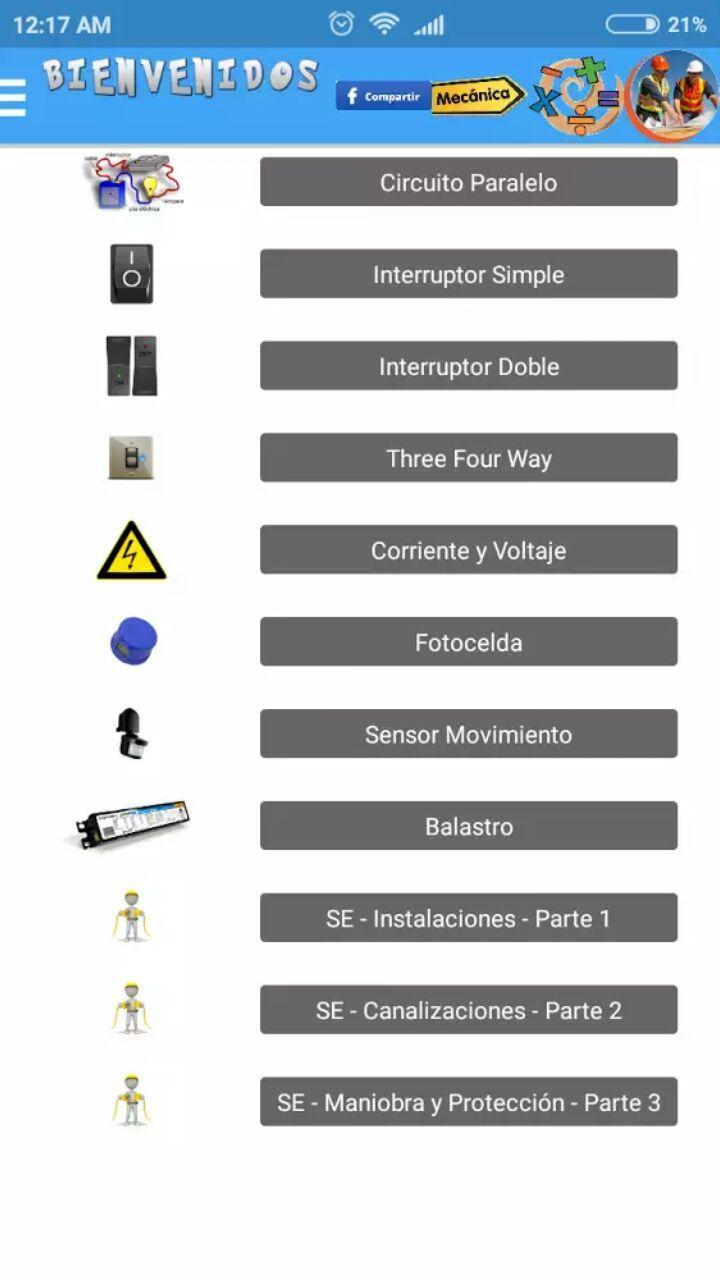720x1280 pixels.
Task: Open the hamburger drawer menu
Action: [13, 97]
